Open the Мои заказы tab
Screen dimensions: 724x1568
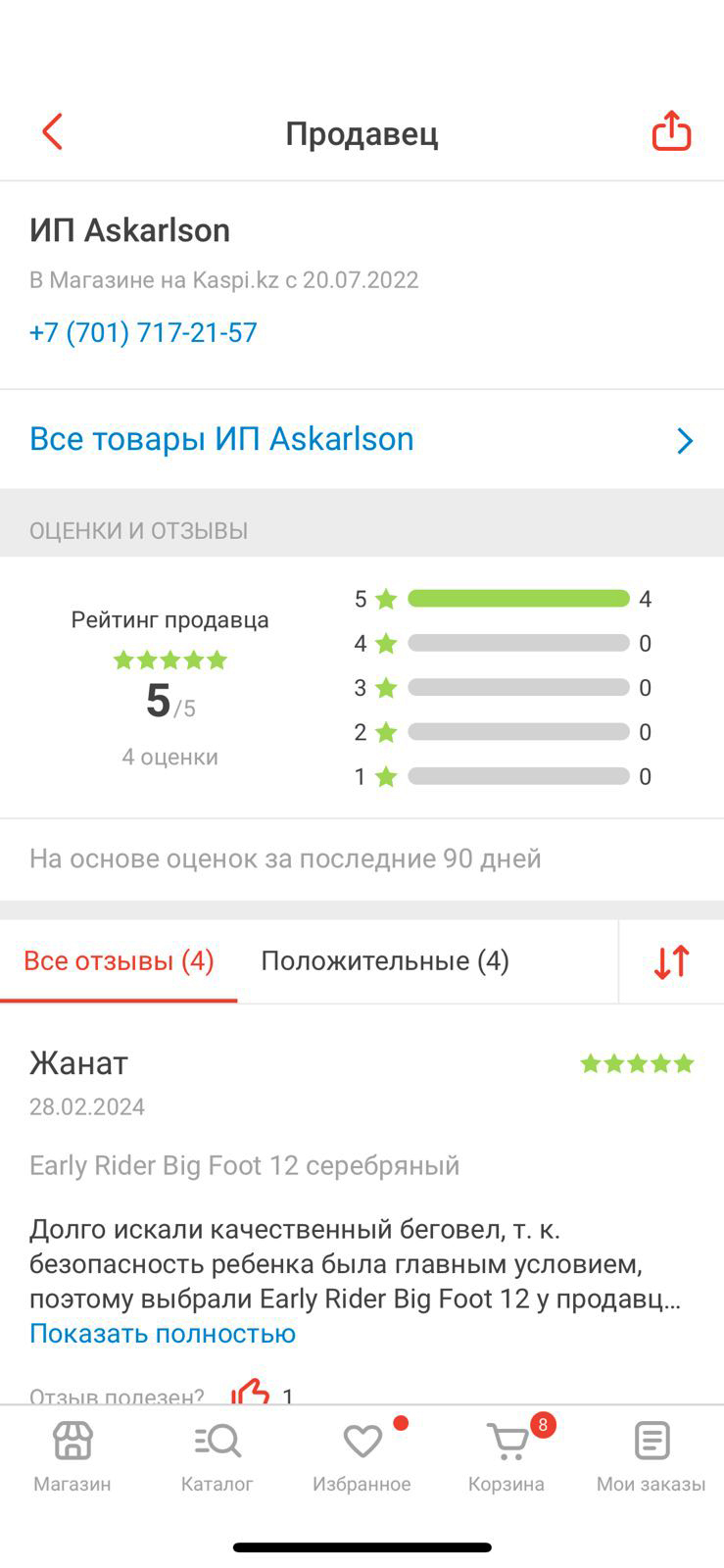[652, 1457]
